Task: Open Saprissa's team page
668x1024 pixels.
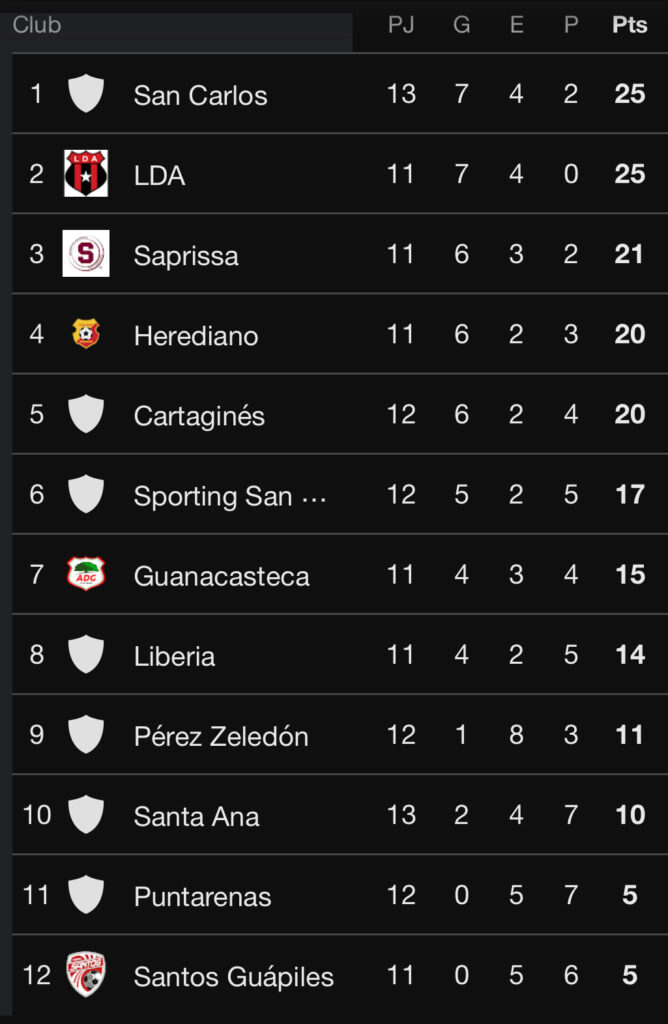Action: [186, 255]
